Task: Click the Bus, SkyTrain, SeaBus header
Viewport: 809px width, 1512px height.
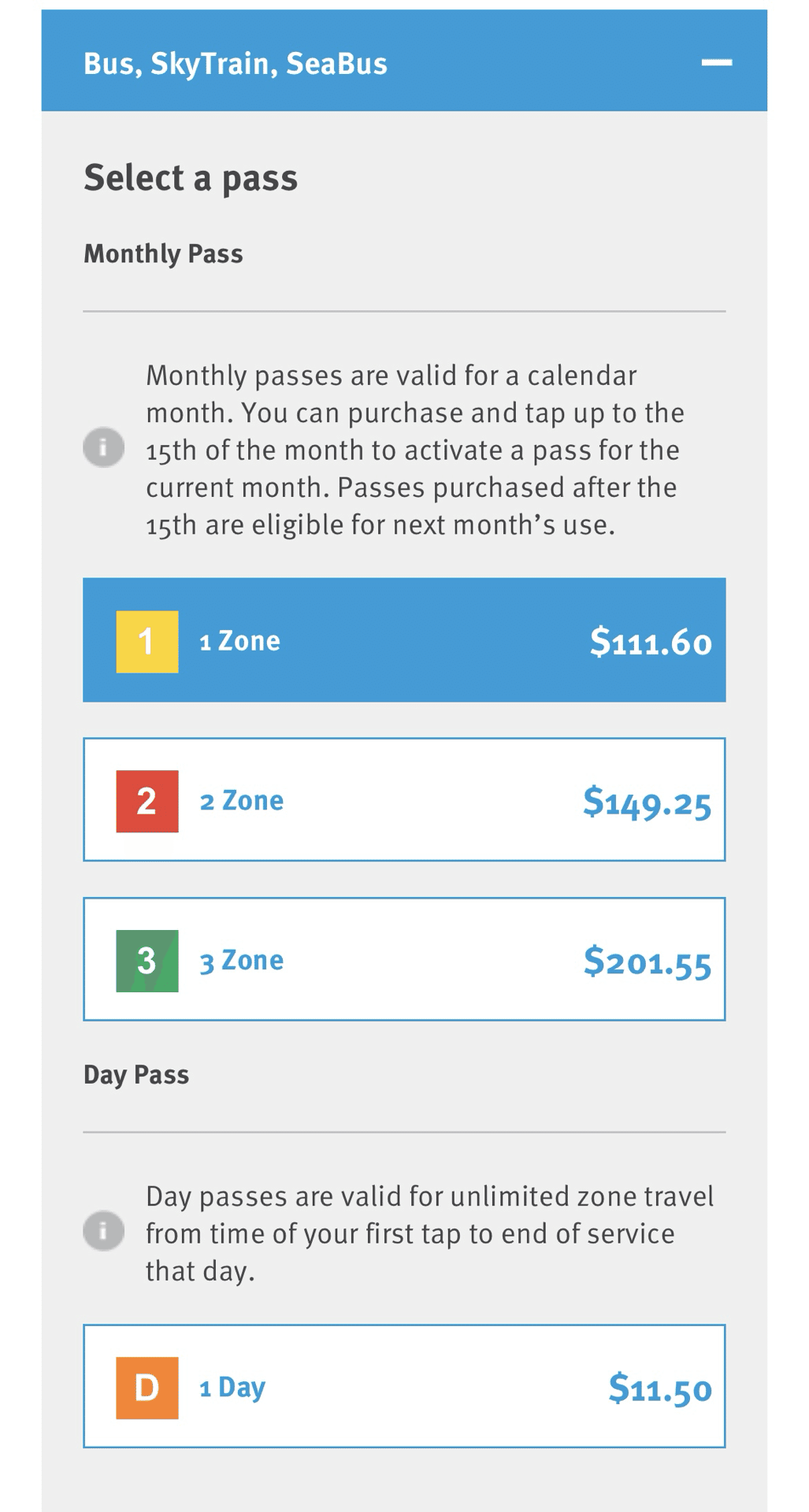Action: click(x=236, y=63)
